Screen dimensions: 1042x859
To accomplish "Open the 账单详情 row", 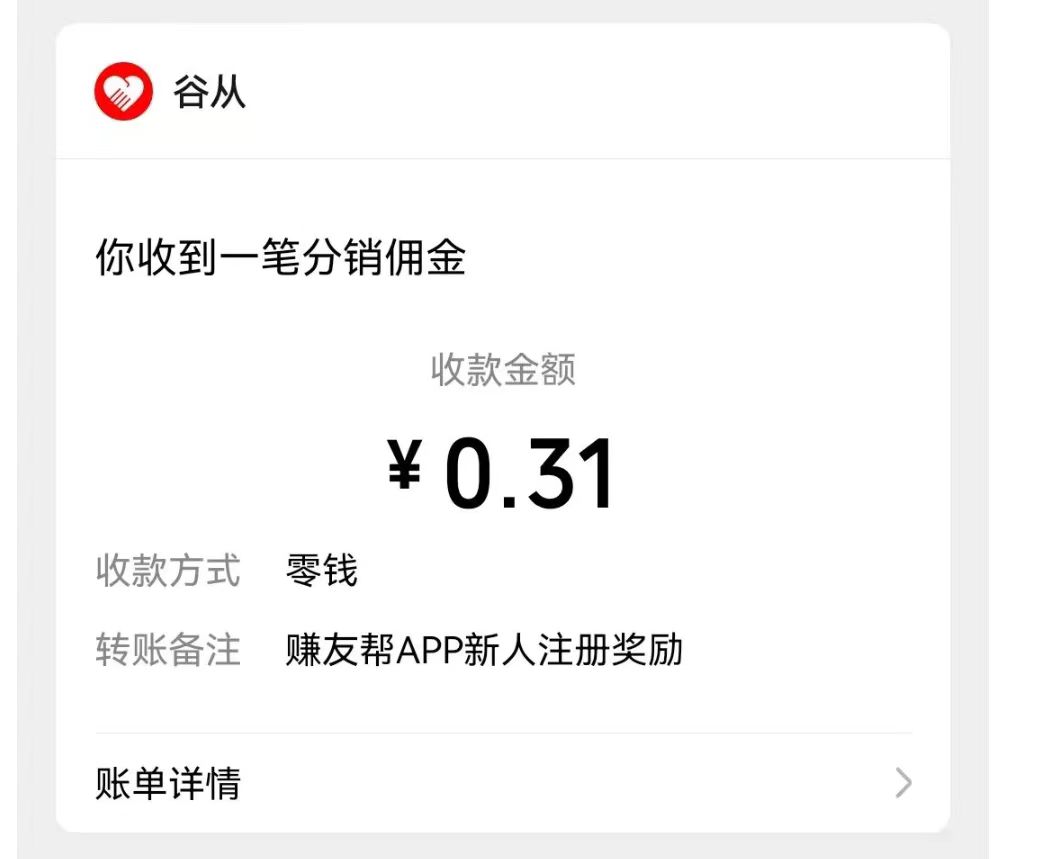I will tap(502, 783).
